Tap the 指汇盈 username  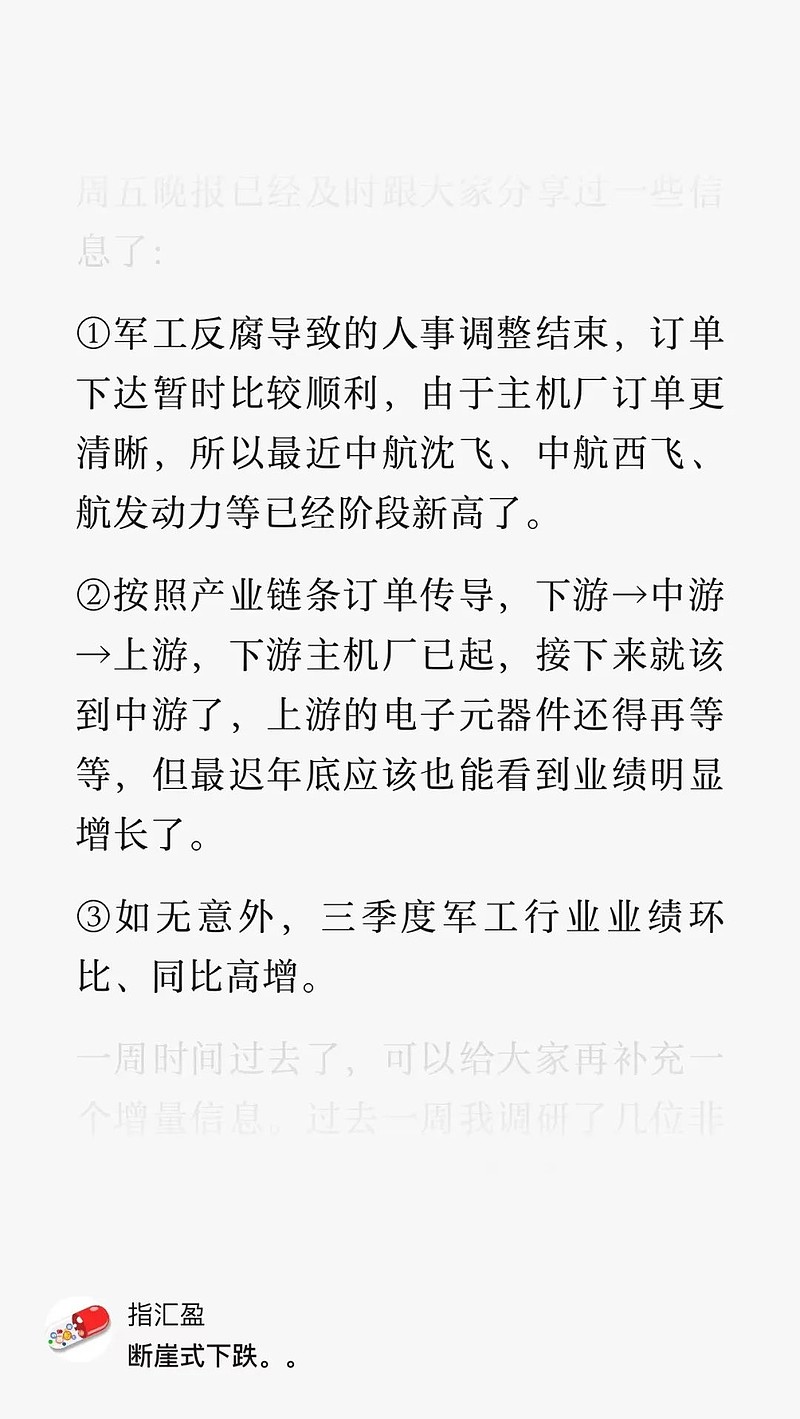[166, 1314]
